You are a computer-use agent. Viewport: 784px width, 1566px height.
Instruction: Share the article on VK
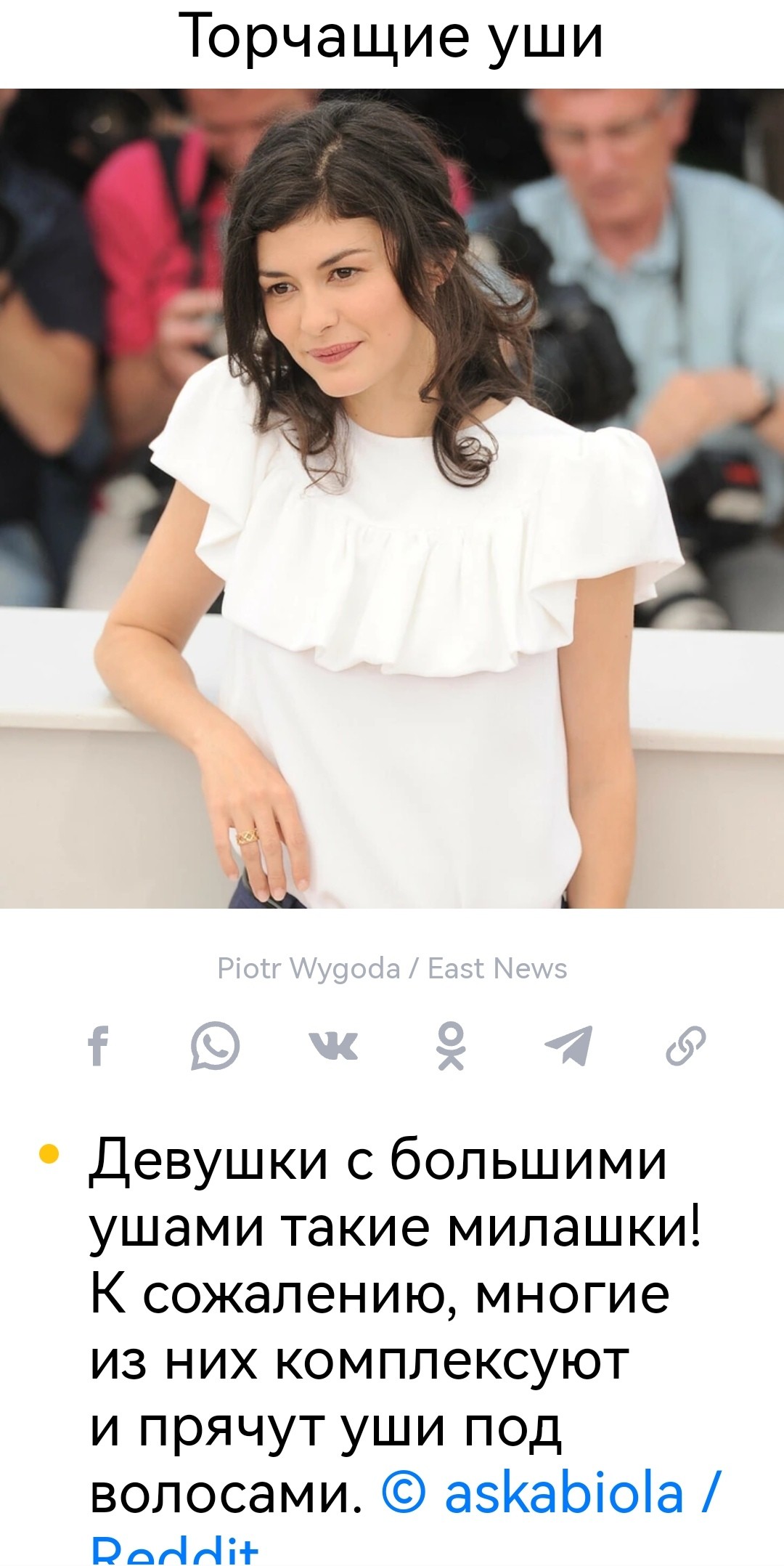(x=333, y=1047)
